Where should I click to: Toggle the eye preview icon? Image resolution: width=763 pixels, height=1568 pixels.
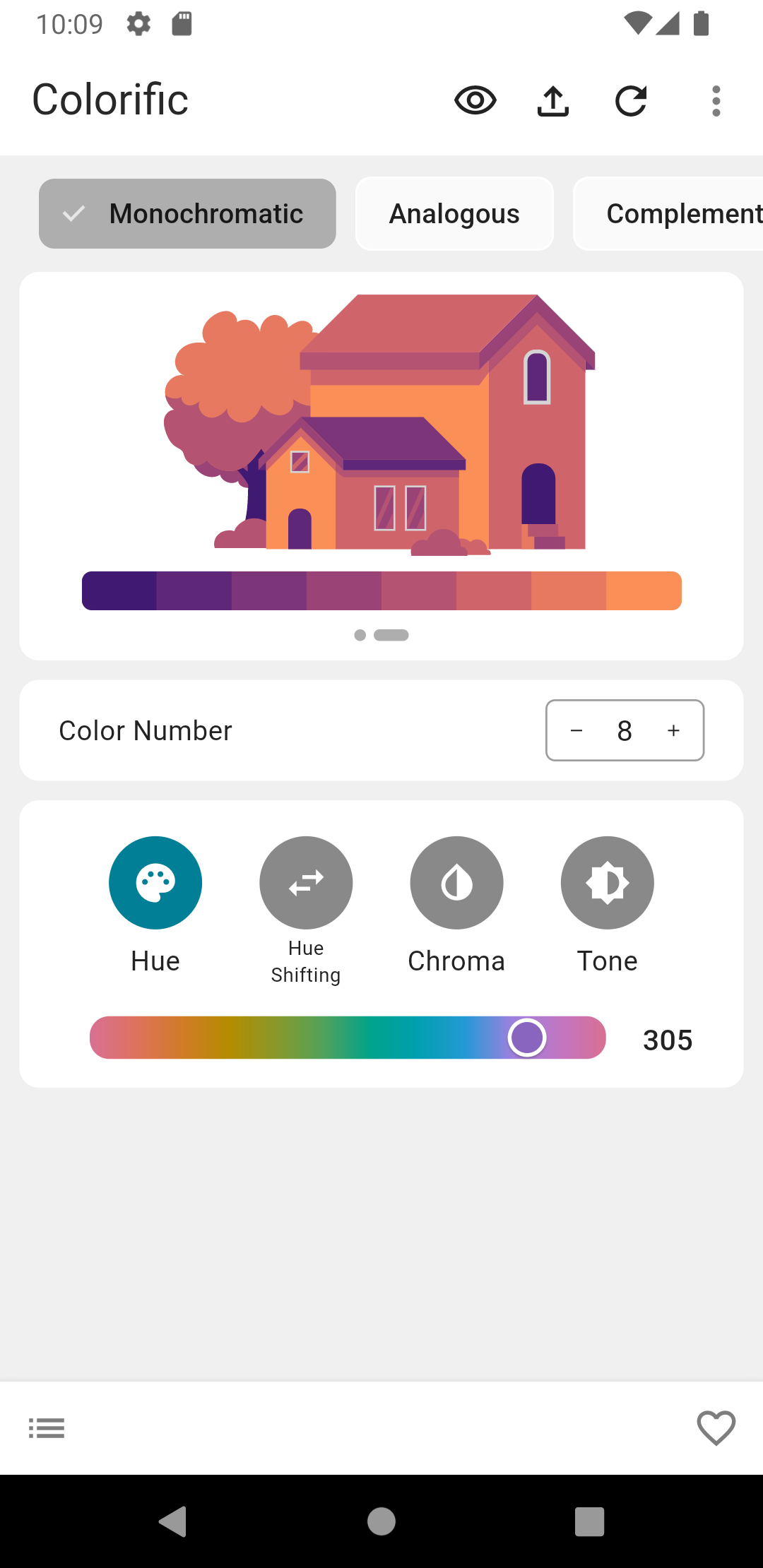475,100
